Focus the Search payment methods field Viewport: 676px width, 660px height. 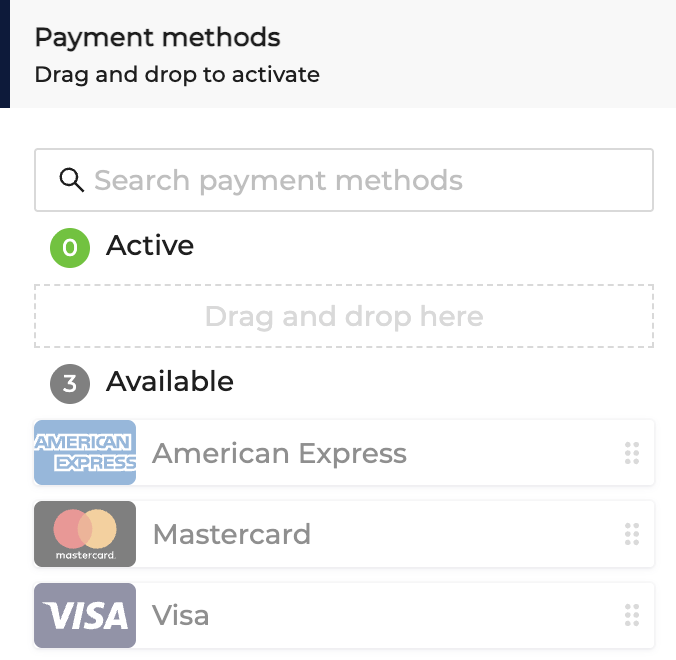(x=344, y=180)
